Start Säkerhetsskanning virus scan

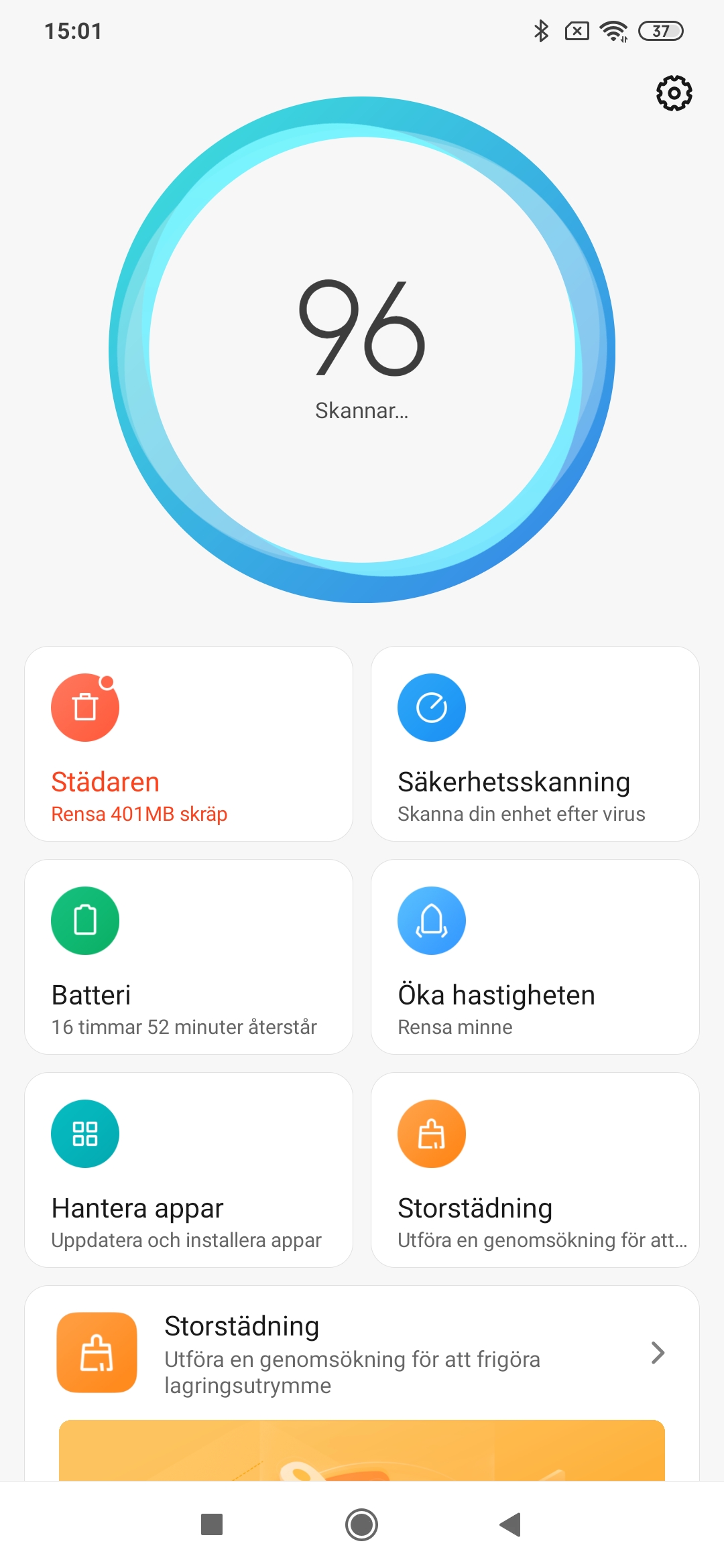535,744
